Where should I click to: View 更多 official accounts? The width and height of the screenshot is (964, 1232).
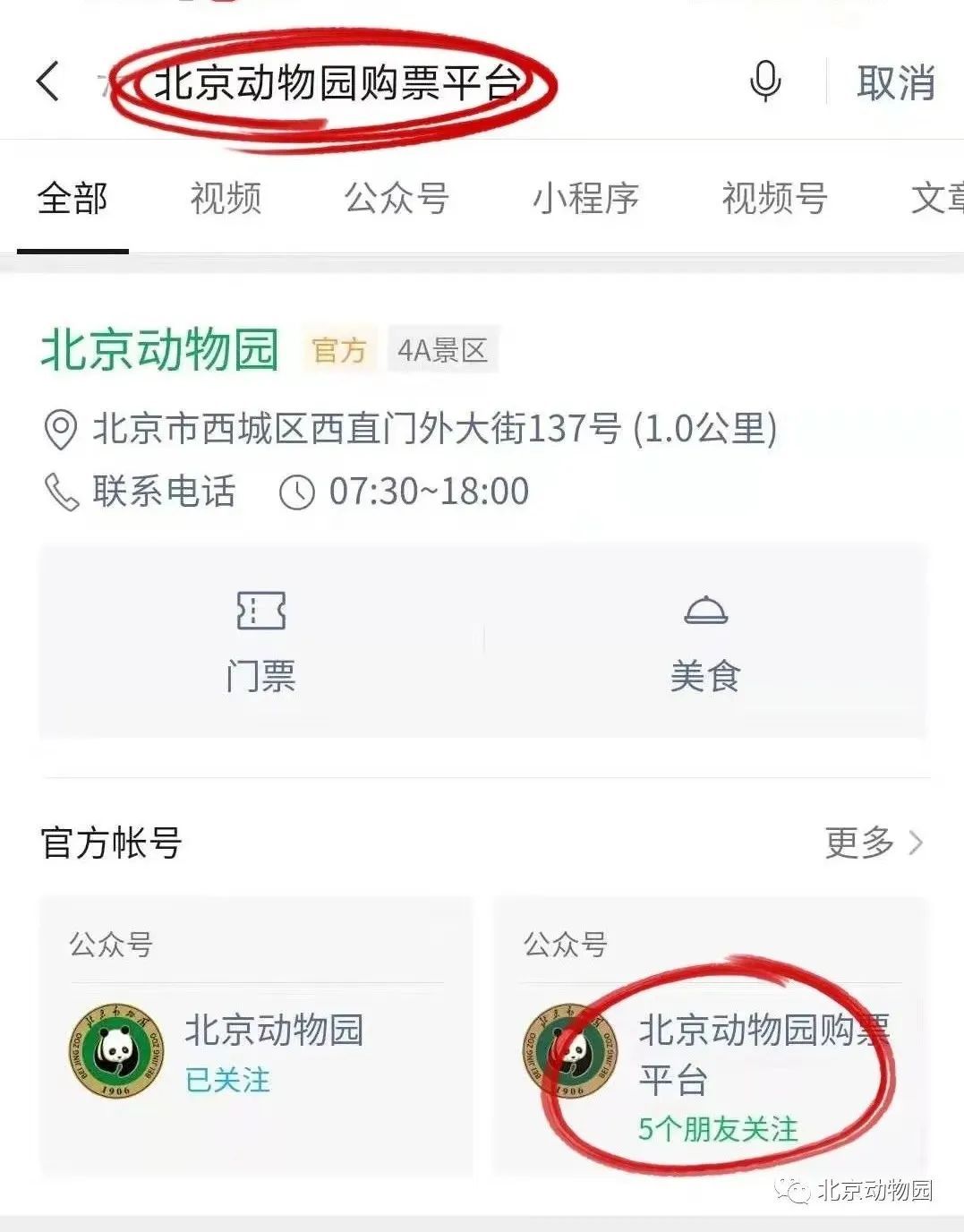coord(873,843)
